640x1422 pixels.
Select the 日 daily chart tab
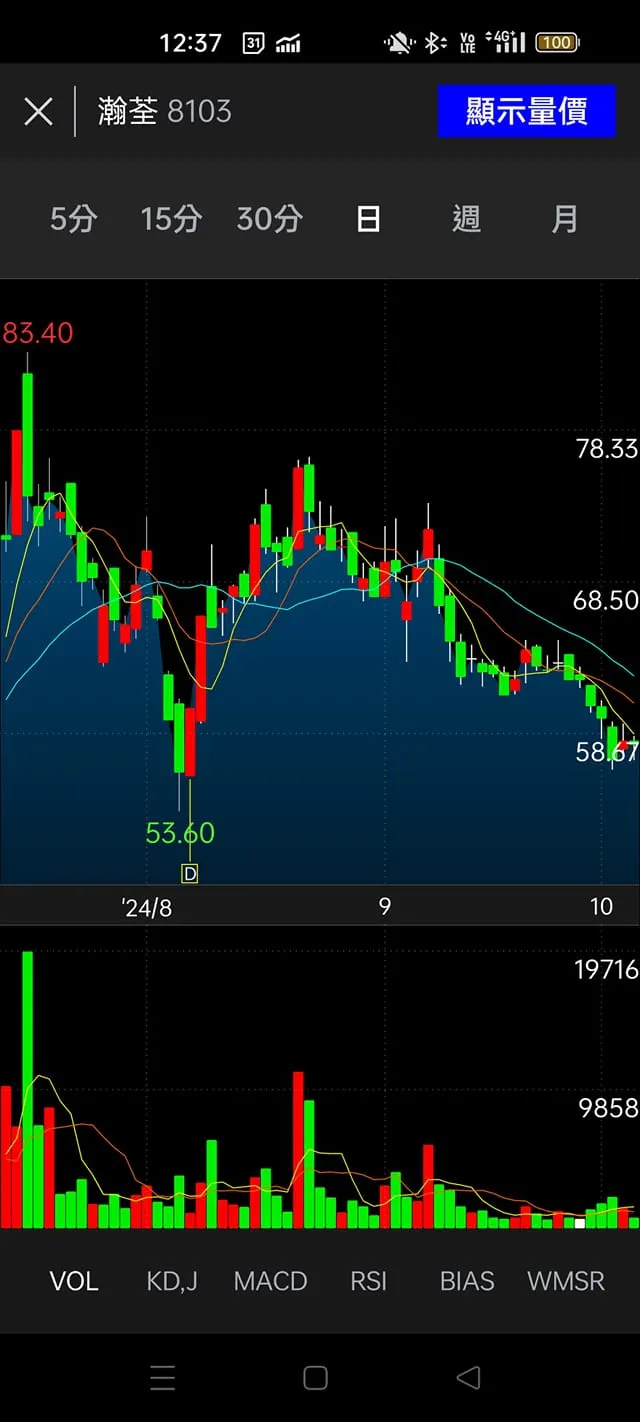click(x=368, y=219)
